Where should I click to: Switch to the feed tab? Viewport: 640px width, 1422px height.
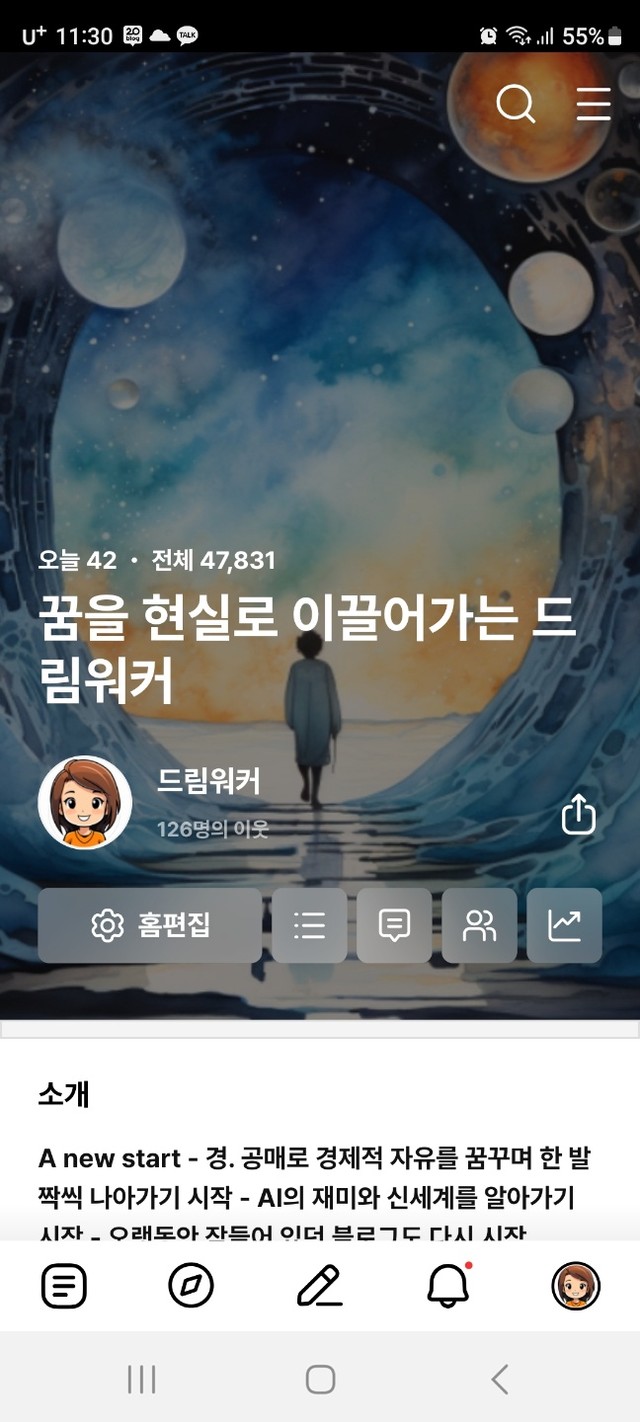(64, 1286)
